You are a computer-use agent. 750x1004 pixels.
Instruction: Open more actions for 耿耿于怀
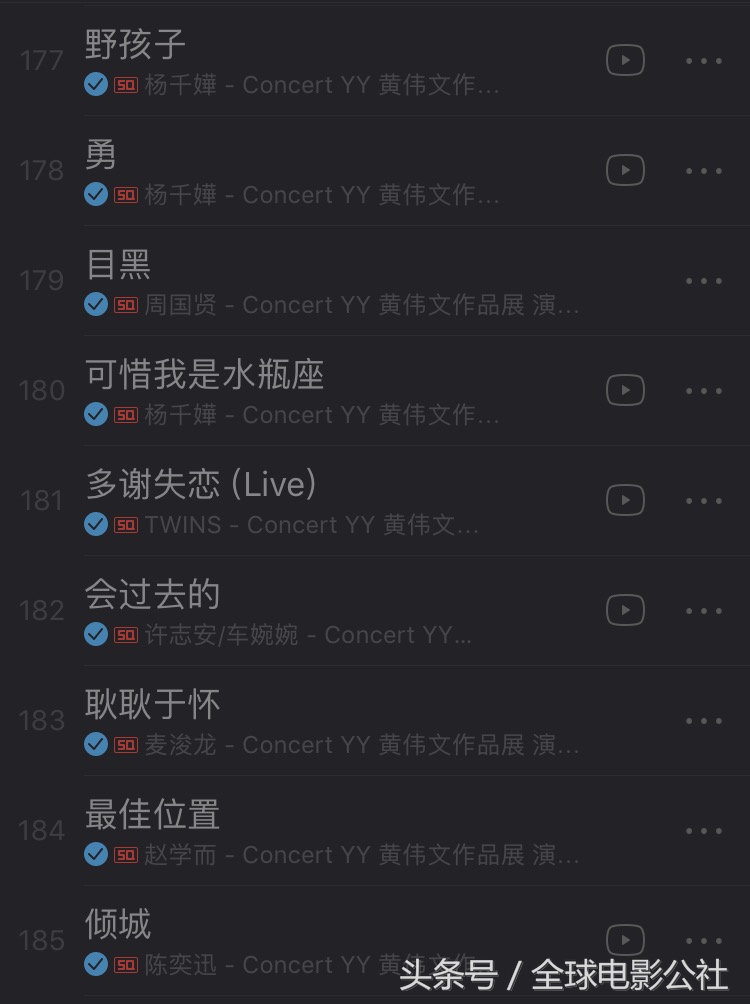tap(705, 720)
